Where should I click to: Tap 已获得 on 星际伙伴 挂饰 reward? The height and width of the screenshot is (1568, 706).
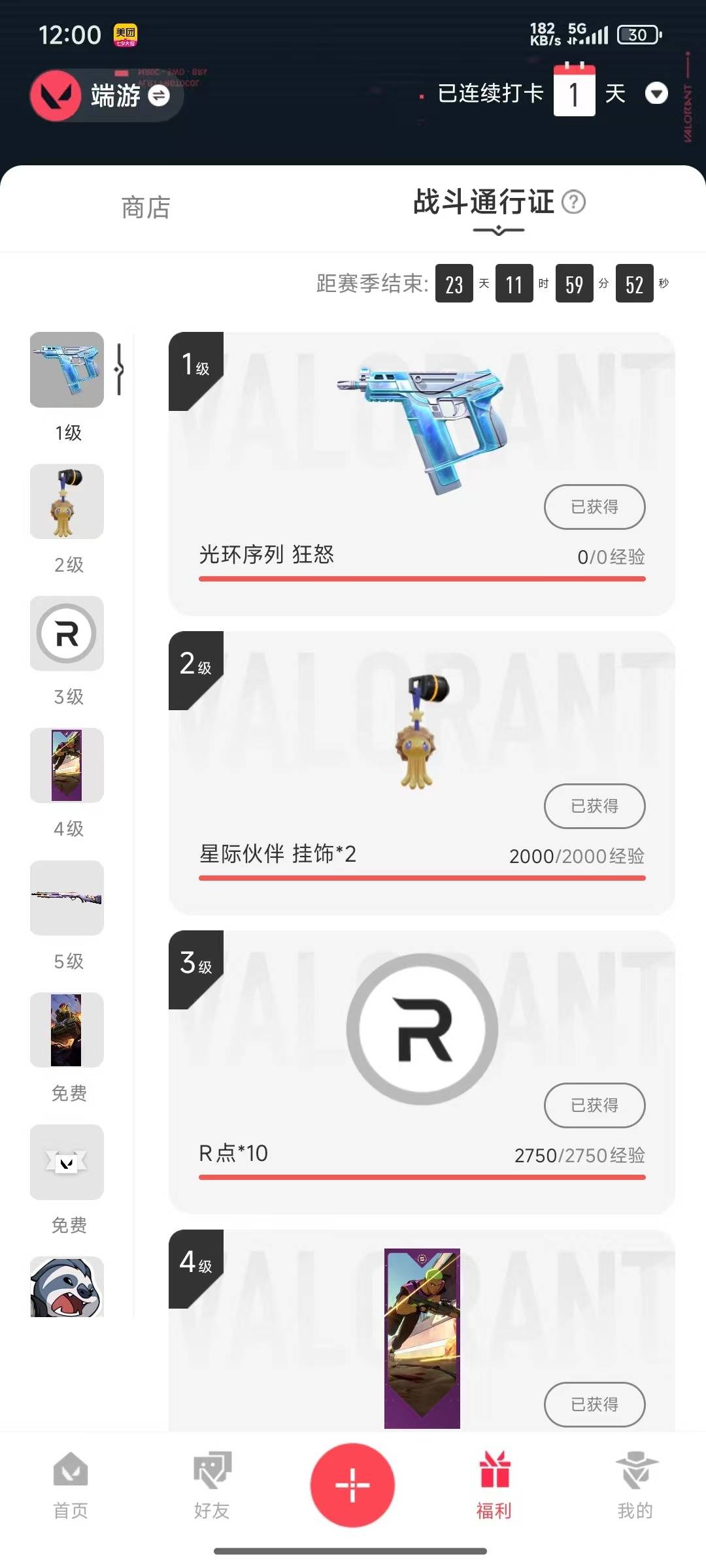[x=594, y=806]
